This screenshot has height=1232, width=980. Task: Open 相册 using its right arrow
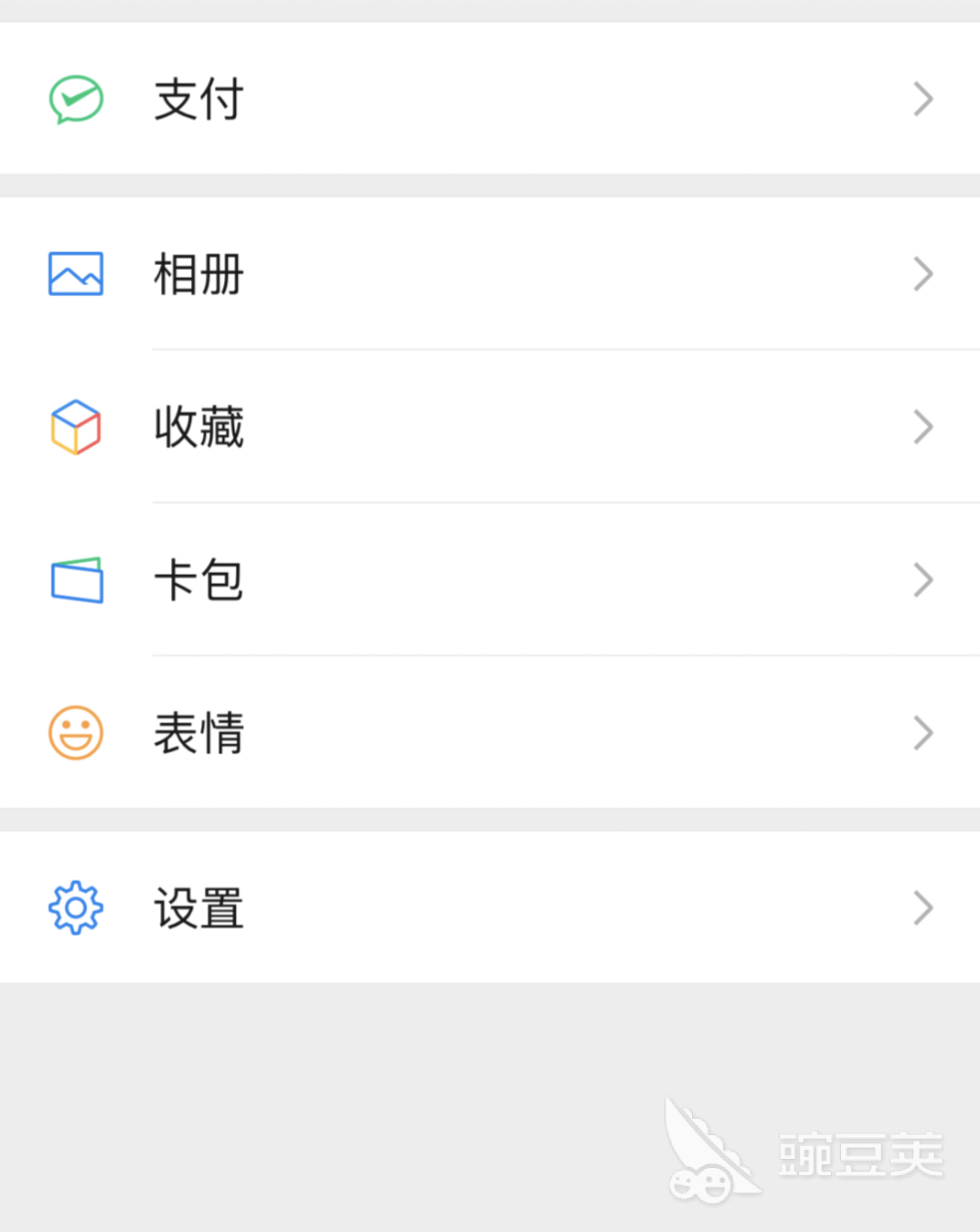click(x=922, y=273)
